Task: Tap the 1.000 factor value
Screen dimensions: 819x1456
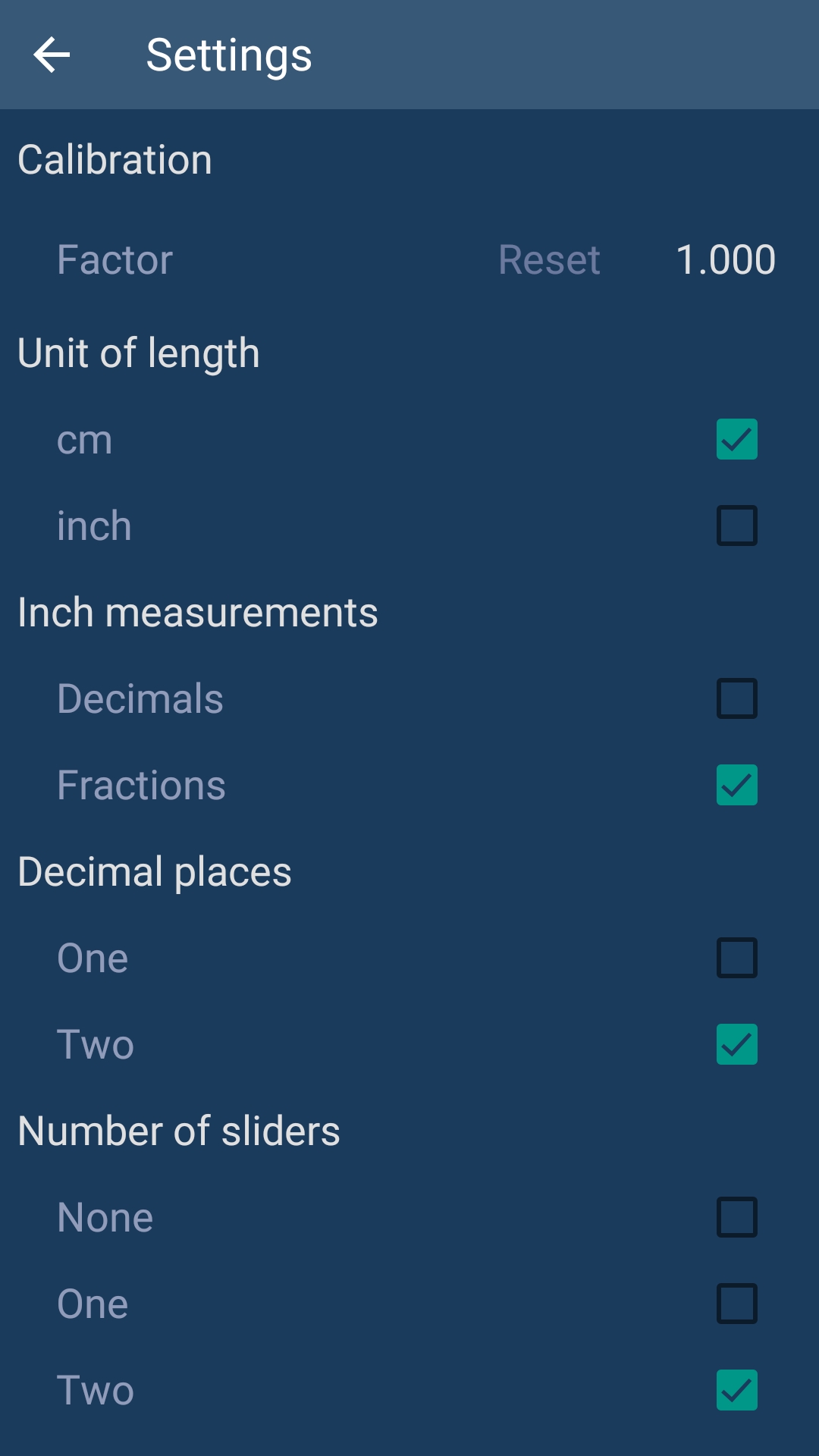Action: 725,260
